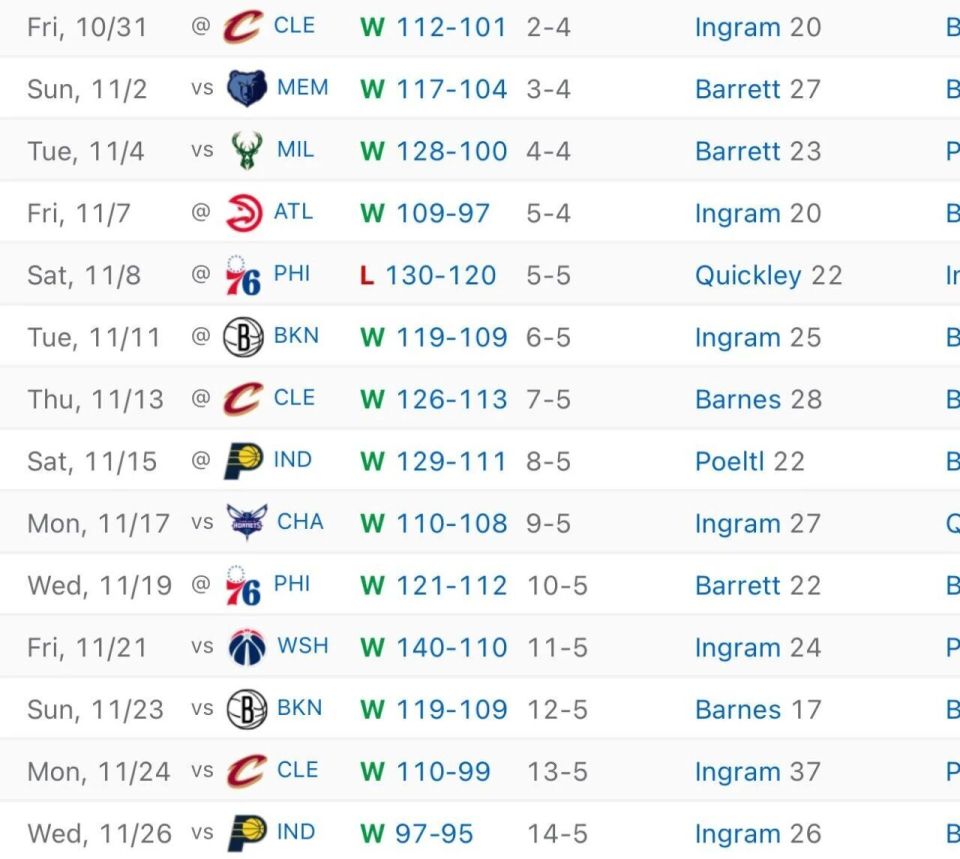Viewport: 960px width, 859px height.
Task: Open the MIL team link
Action: tap(294, 150)
